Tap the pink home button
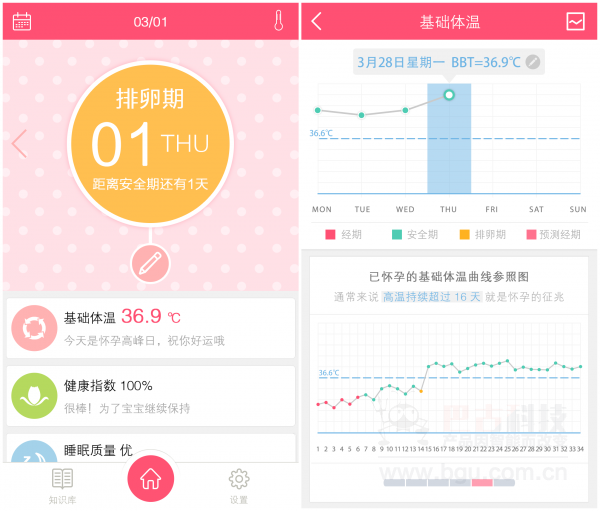Screen dimensions: 600x511 pos(150,479)
